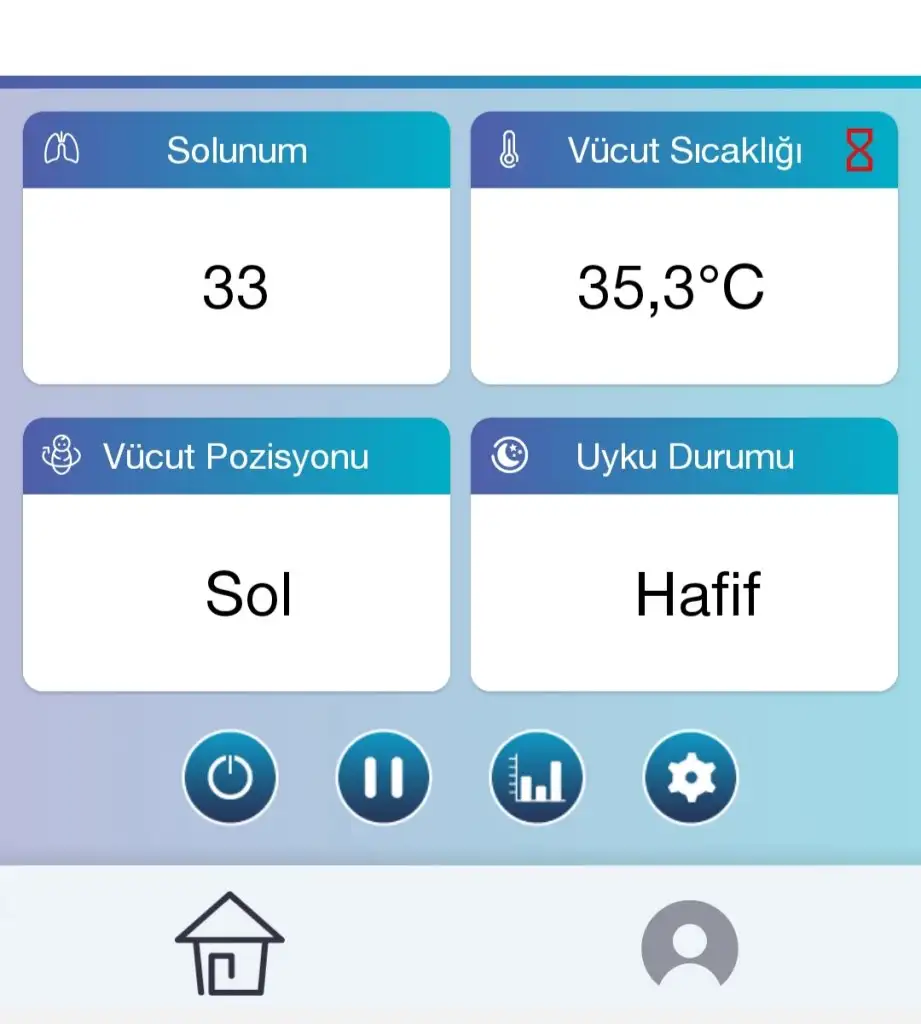Open the statistics chart

(x=537, y=777)
